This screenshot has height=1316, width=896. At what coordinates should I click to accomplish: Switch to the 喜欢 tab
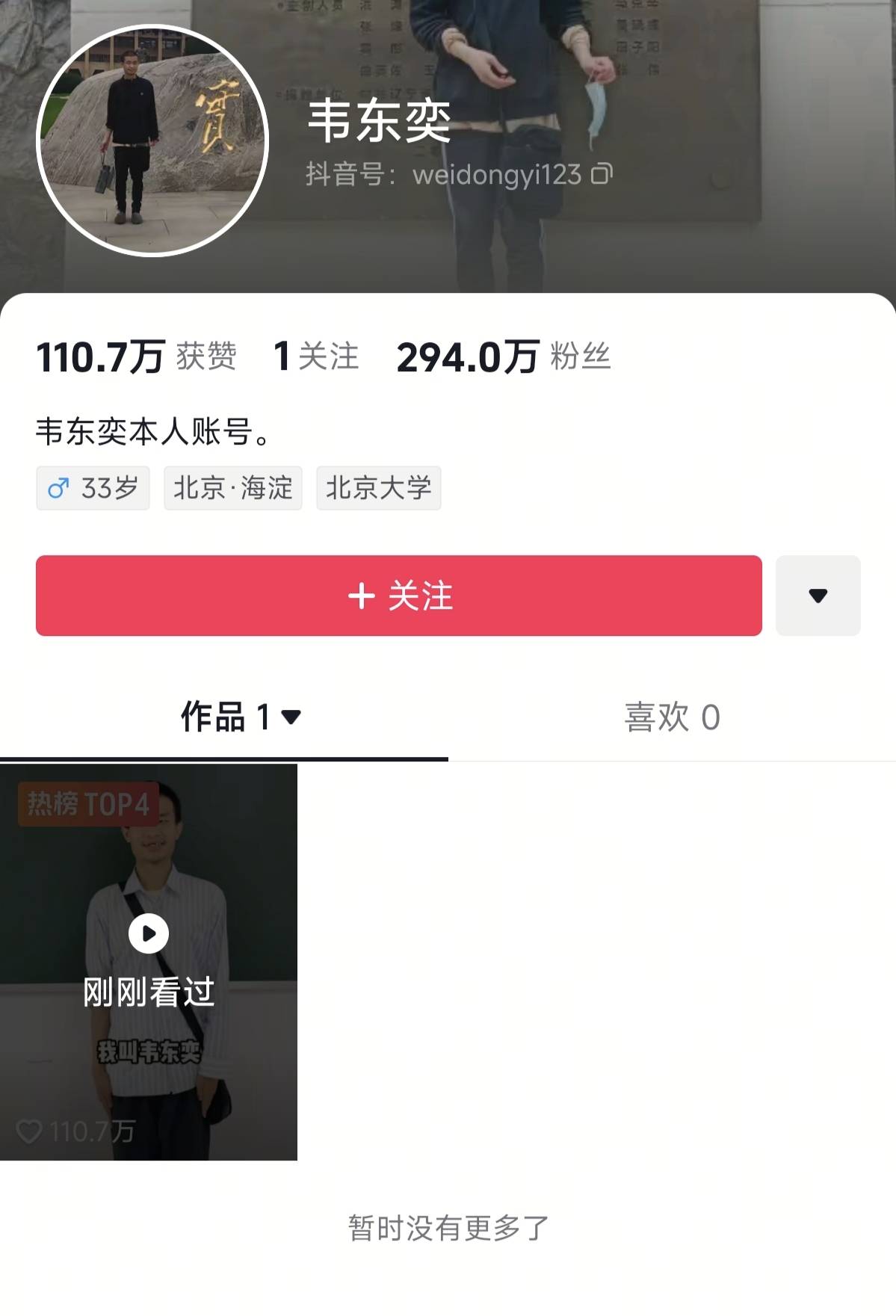671,717
